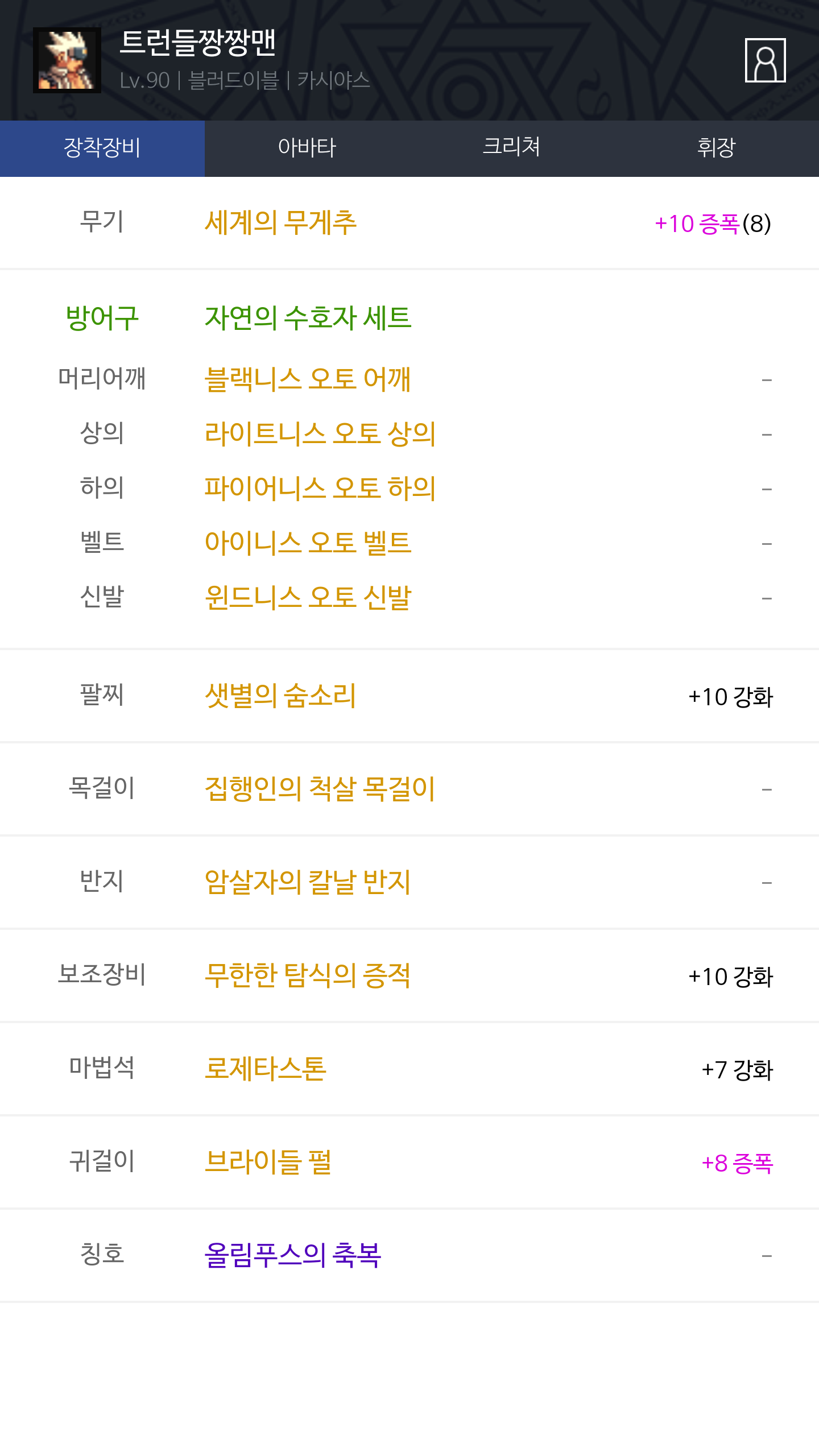View the 자연의 수호자 세트 armor set
Screen dimensions: 819x1456
(x=308, y=317)
